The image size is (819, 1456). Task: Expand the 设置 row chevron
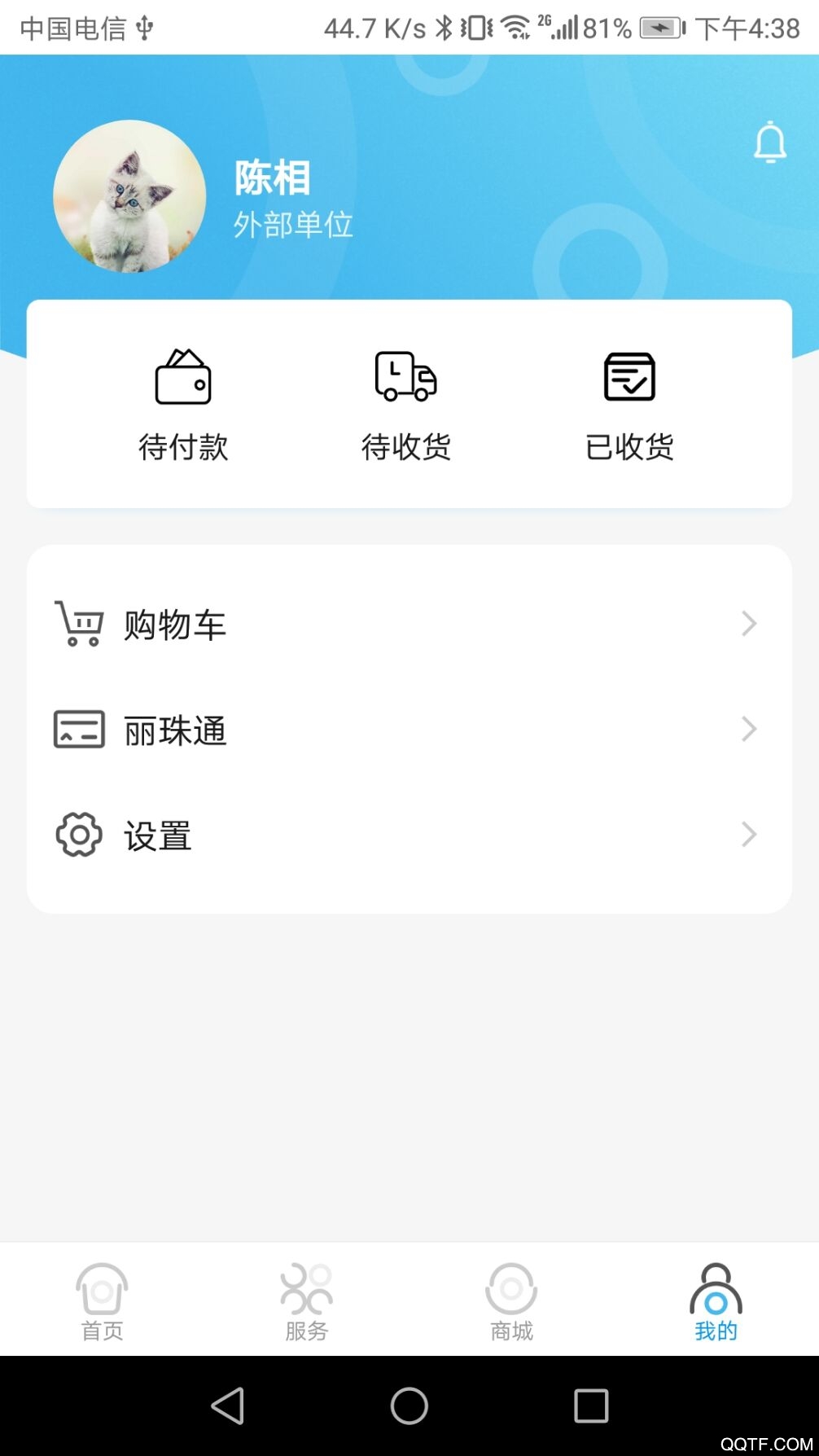pos(749,834)
